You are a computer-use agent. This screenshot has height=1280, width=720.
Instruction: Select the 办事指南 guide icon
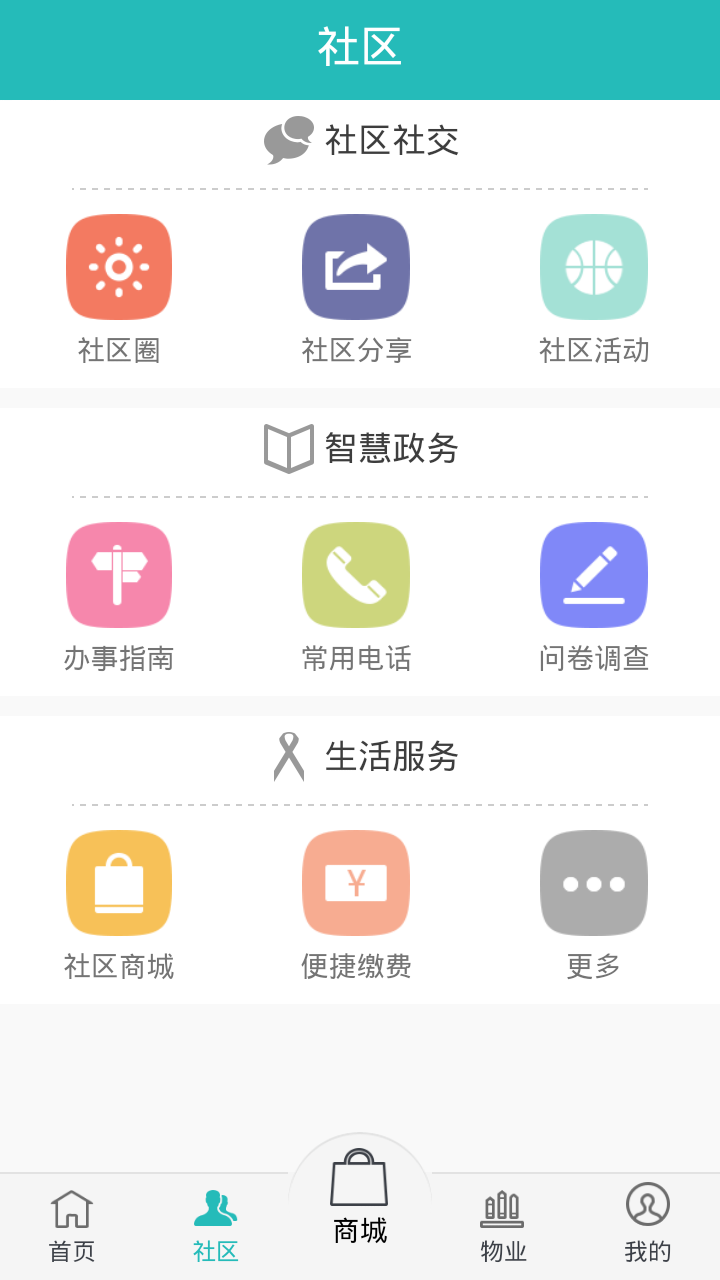[x=119, y=575]
